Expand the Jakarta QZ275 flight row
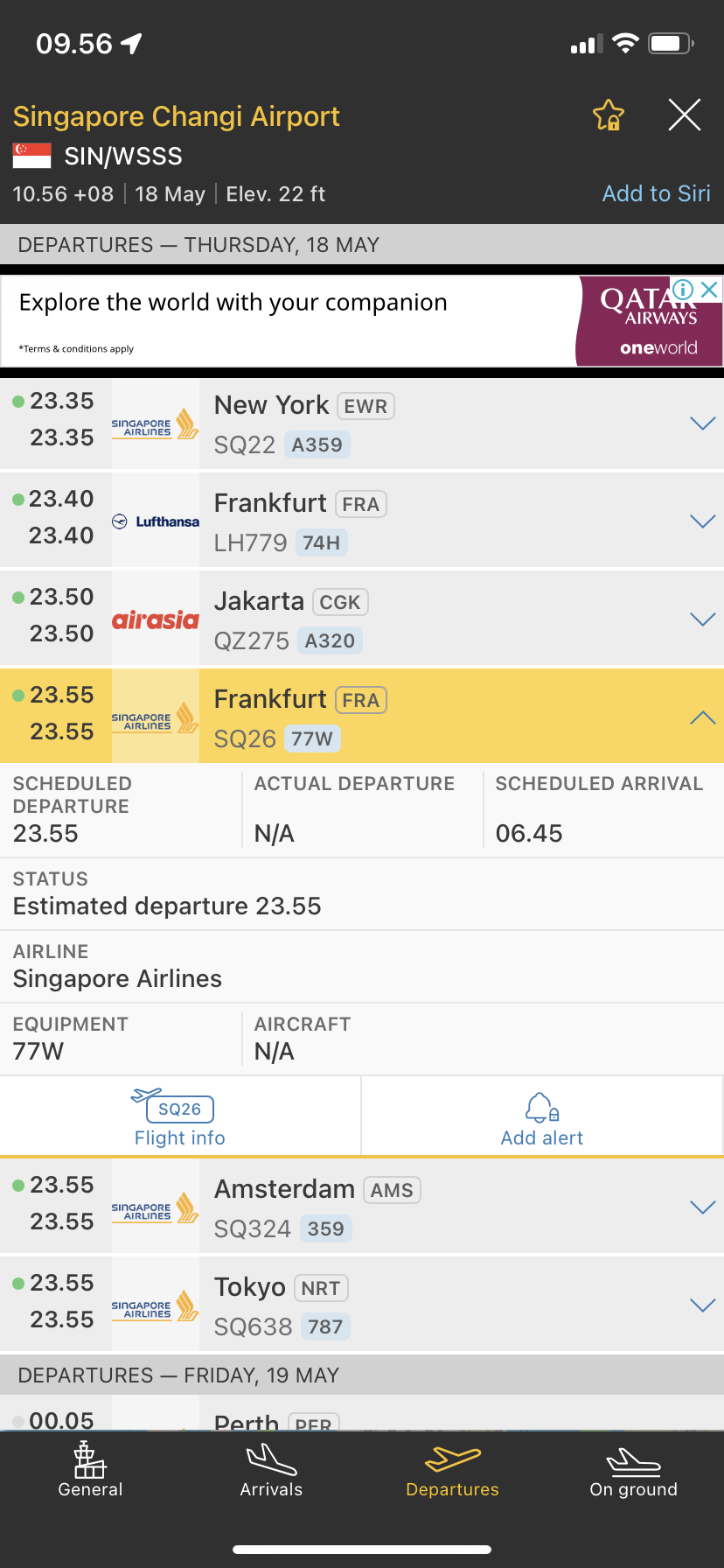The width and height of the screenshot is (724, 1568). [702, 619]
